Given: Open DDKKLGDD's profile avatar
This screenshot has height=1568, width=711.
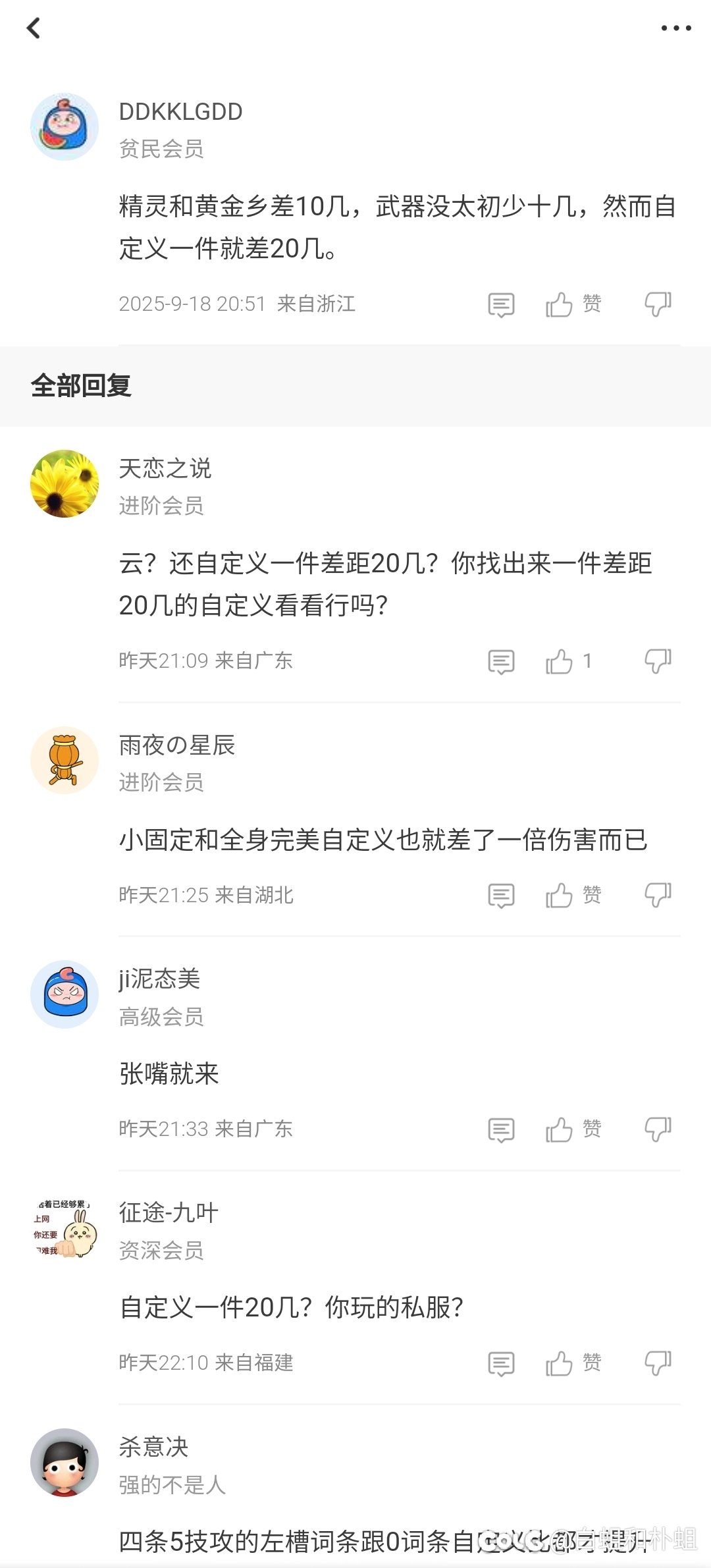Looking at the screenshot, I should tap(65, 127).
